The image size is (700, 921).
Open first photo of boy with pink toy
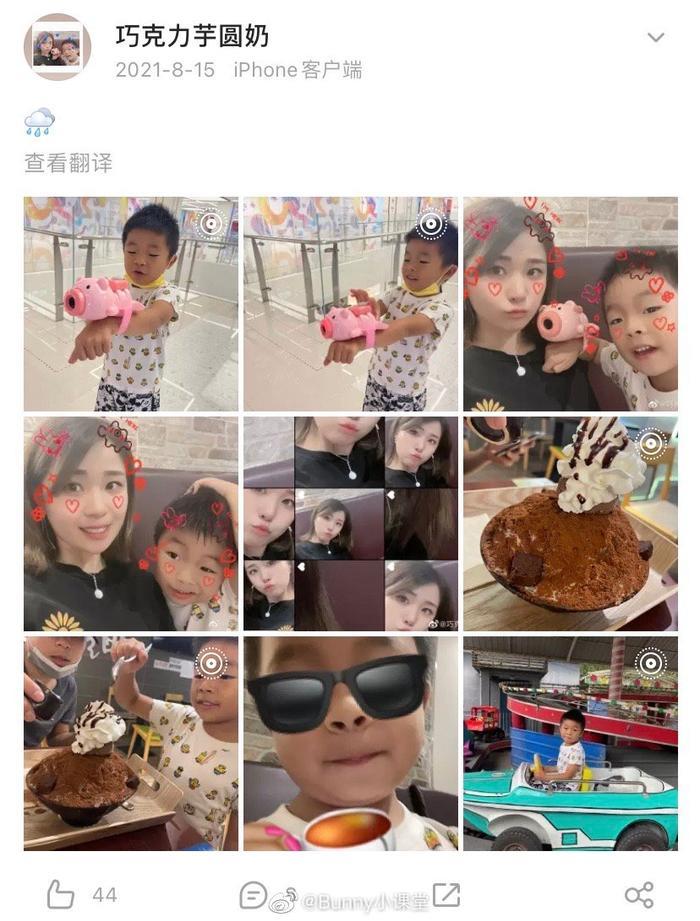[131, 304]
